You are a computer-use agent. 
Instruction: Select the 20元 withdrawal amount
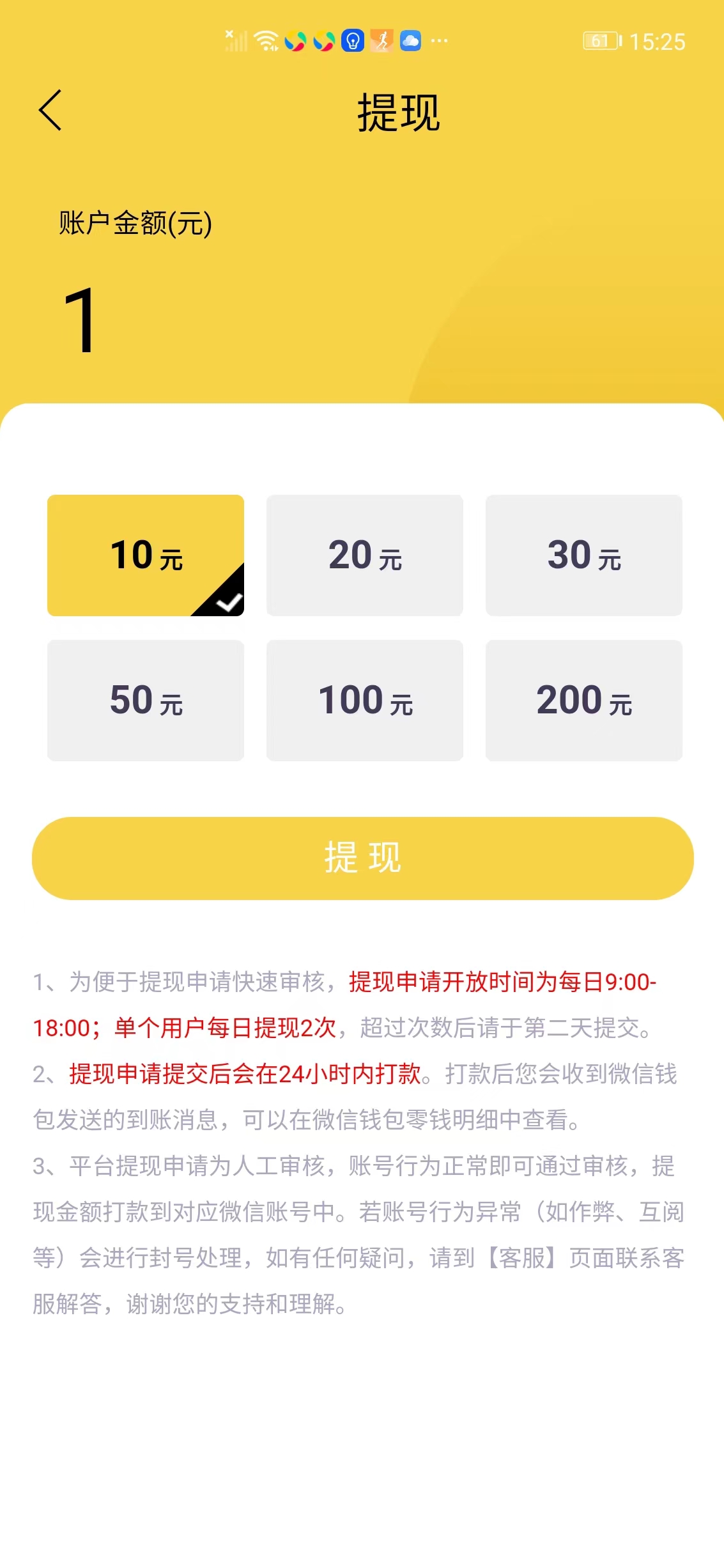tap(365, 555)
